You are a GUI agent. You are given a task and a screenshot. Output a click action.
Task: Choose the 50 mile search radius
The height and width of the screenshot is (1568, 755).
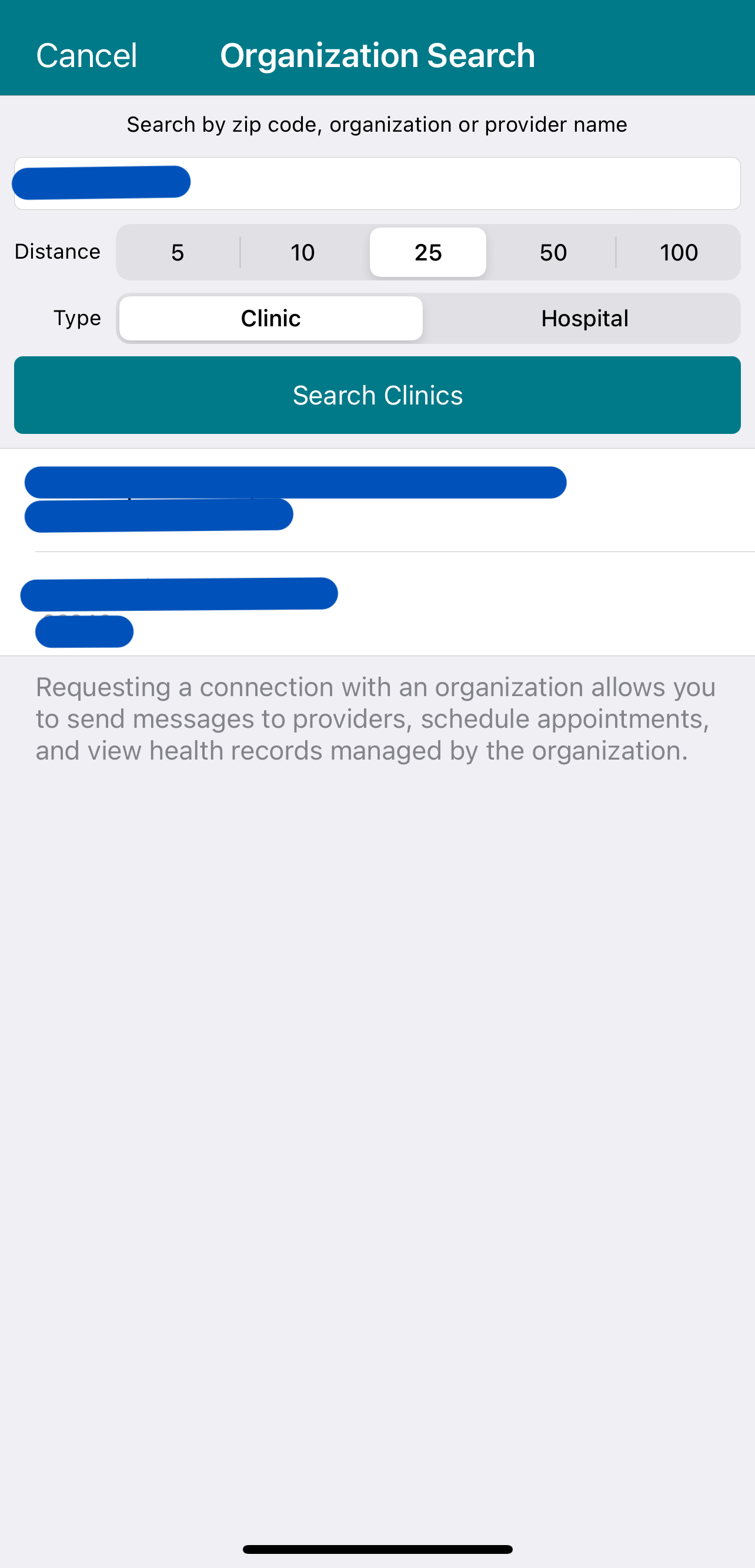(552, 252)
